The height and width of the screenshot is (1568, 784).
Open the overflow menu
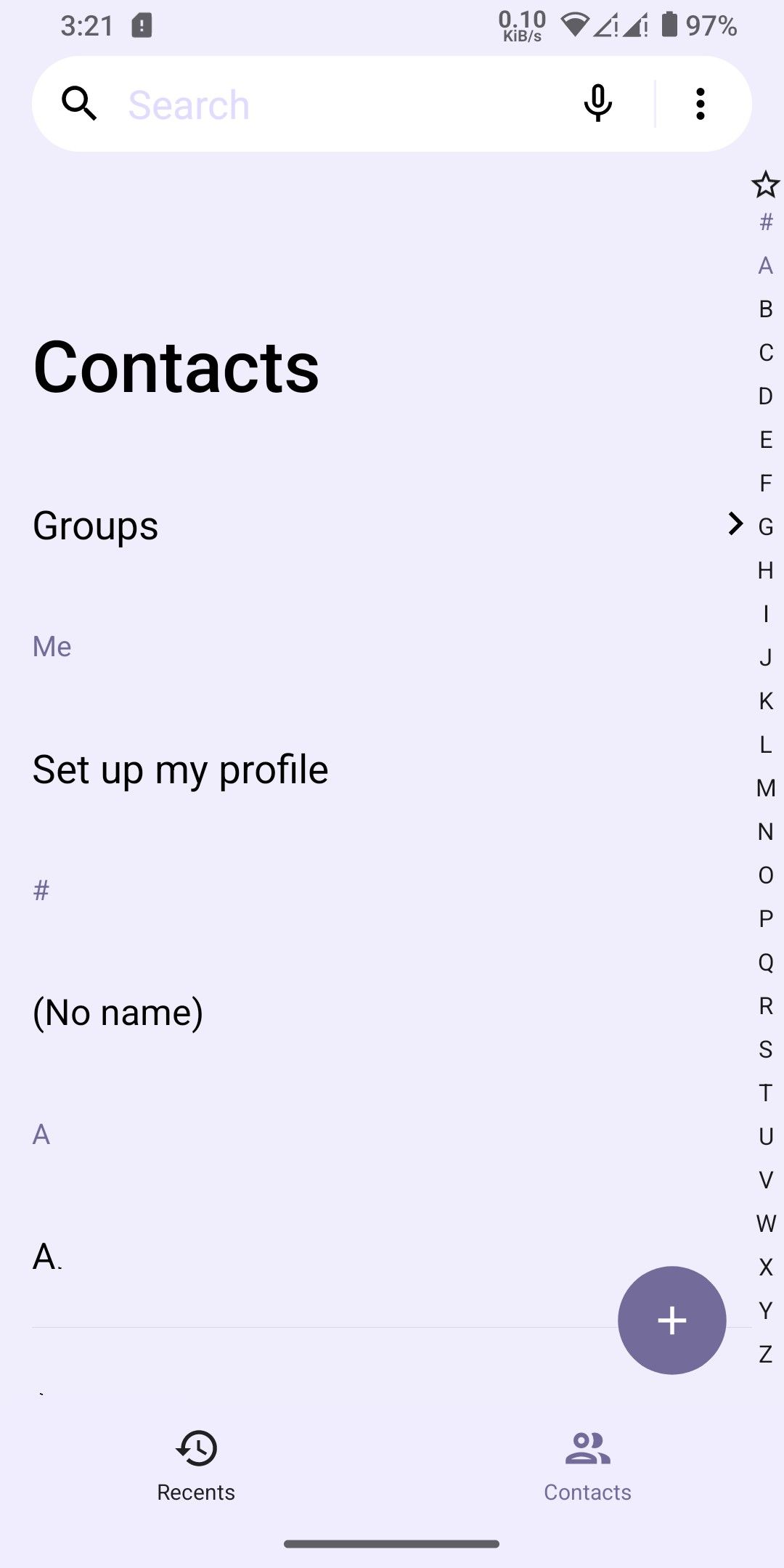click(700, 104)
